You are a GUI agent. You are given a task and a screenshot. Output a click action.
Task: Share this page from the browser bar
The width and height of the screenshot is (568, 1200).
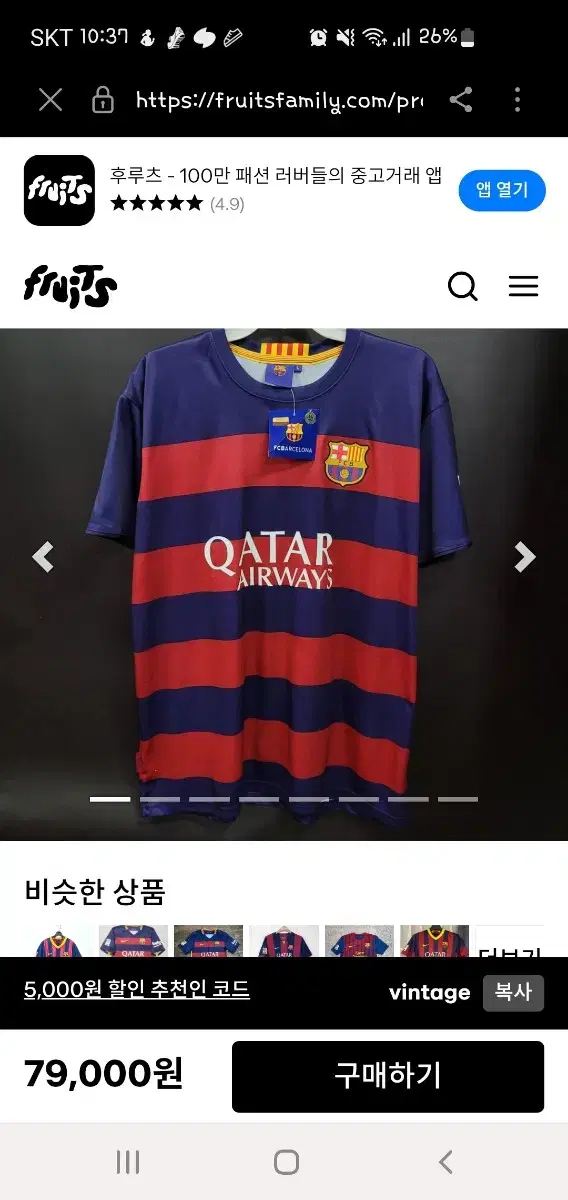coord(461,100)
